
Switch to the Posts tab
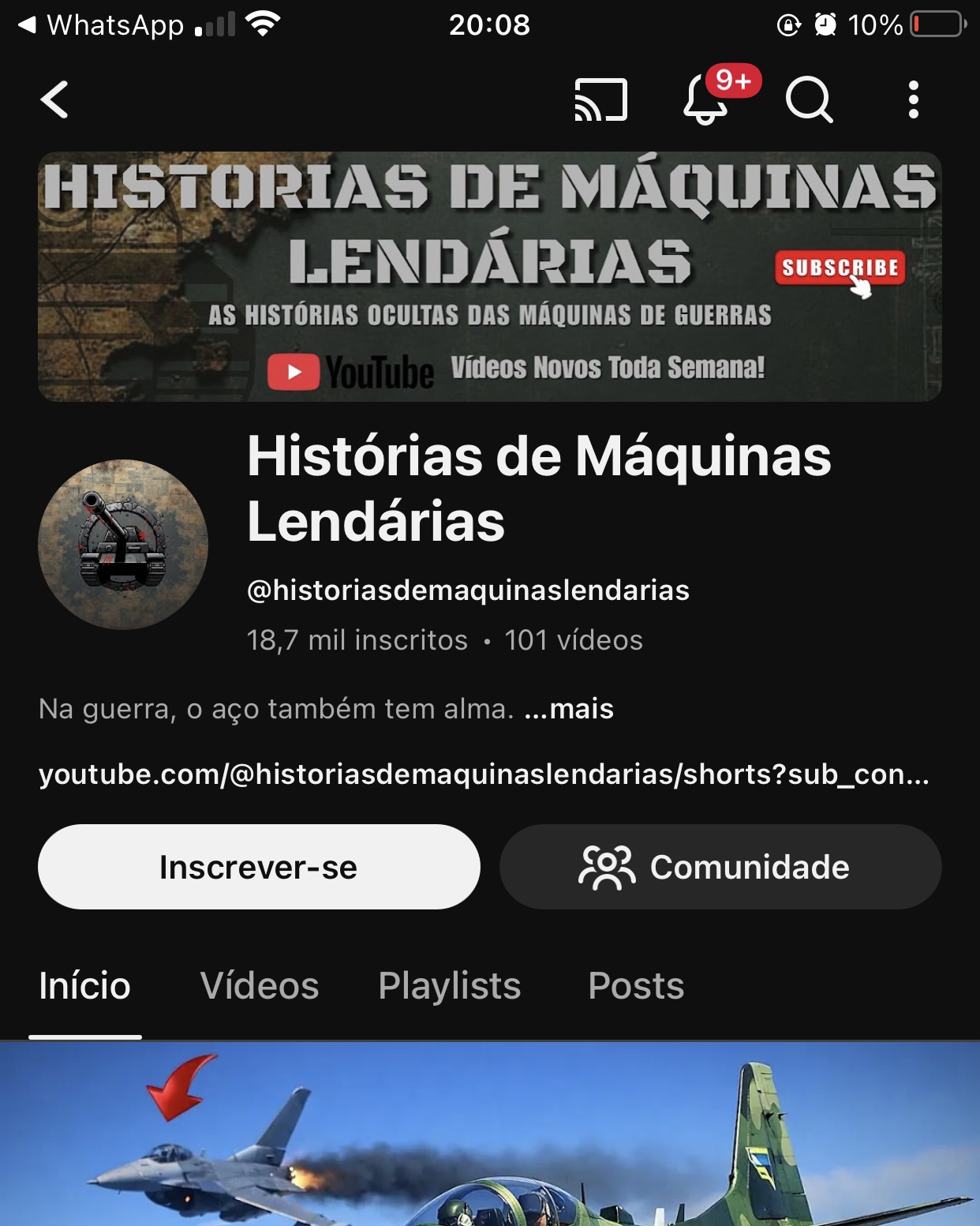pyautogui.click(x=636, y=986)
